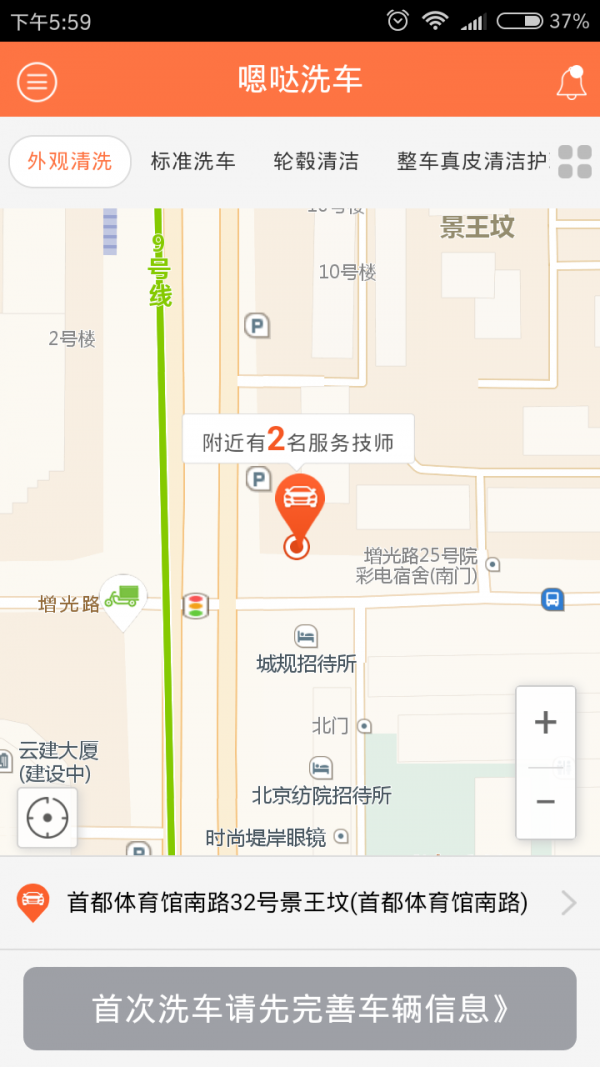Image resolution: width=600 pixels, height=1067 pixels.
Task: Open the all-services grid icon
Action: (x=575, y=162)
